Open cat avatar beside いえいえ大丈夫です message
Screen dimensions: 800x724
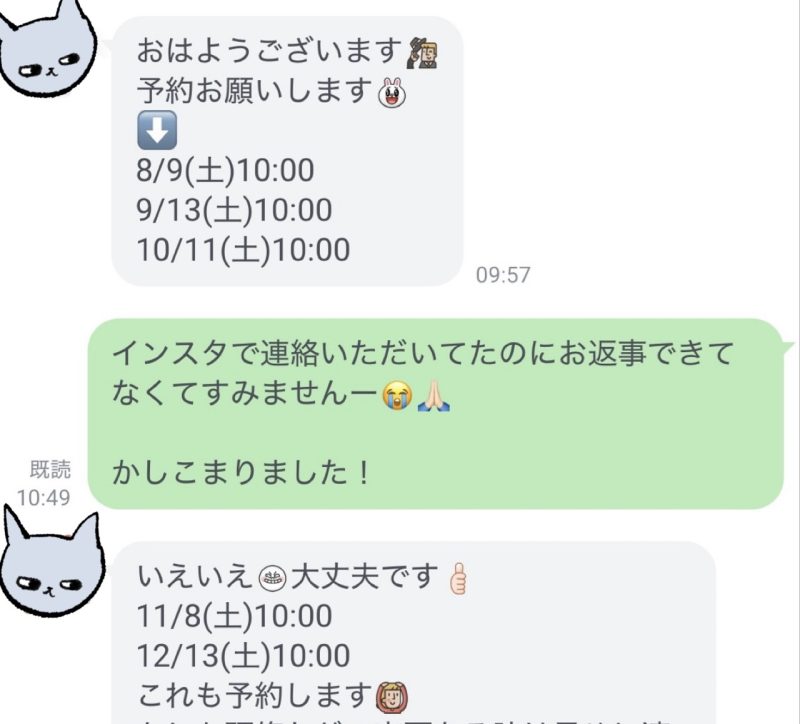pyautogui.click(x=48, y=566)
